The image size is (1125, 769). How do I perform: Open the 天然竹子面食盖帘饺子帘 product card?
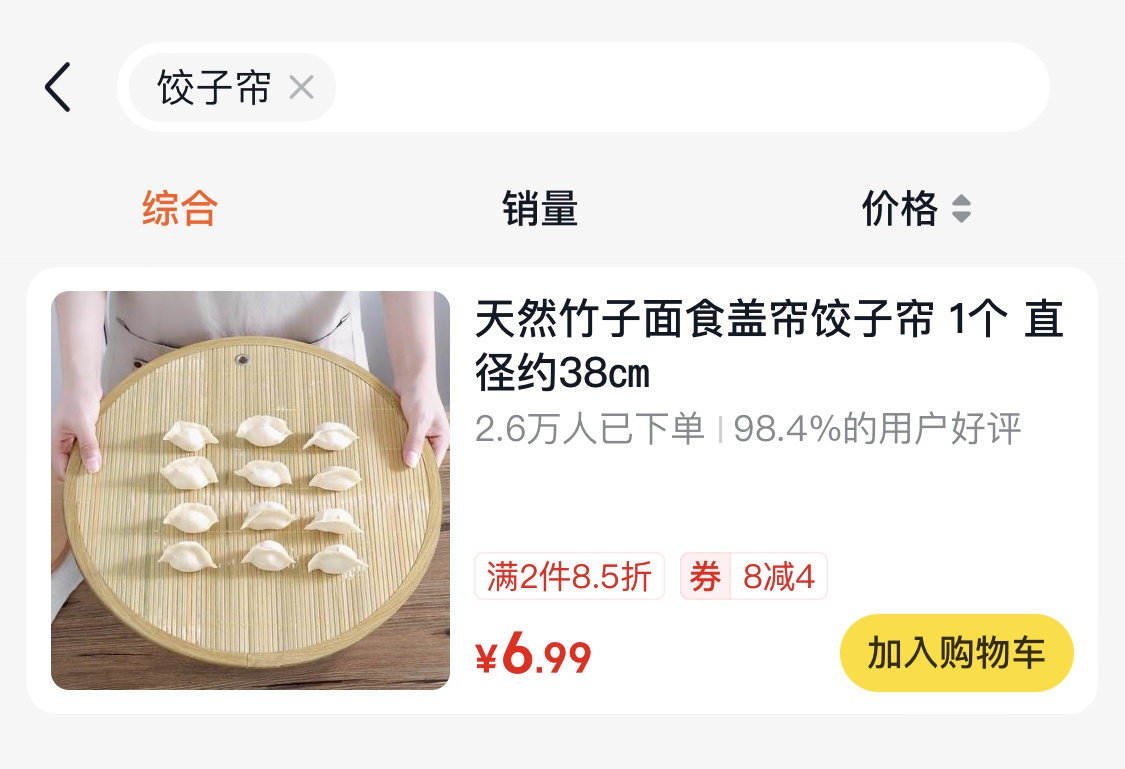[x=768, y=345]
